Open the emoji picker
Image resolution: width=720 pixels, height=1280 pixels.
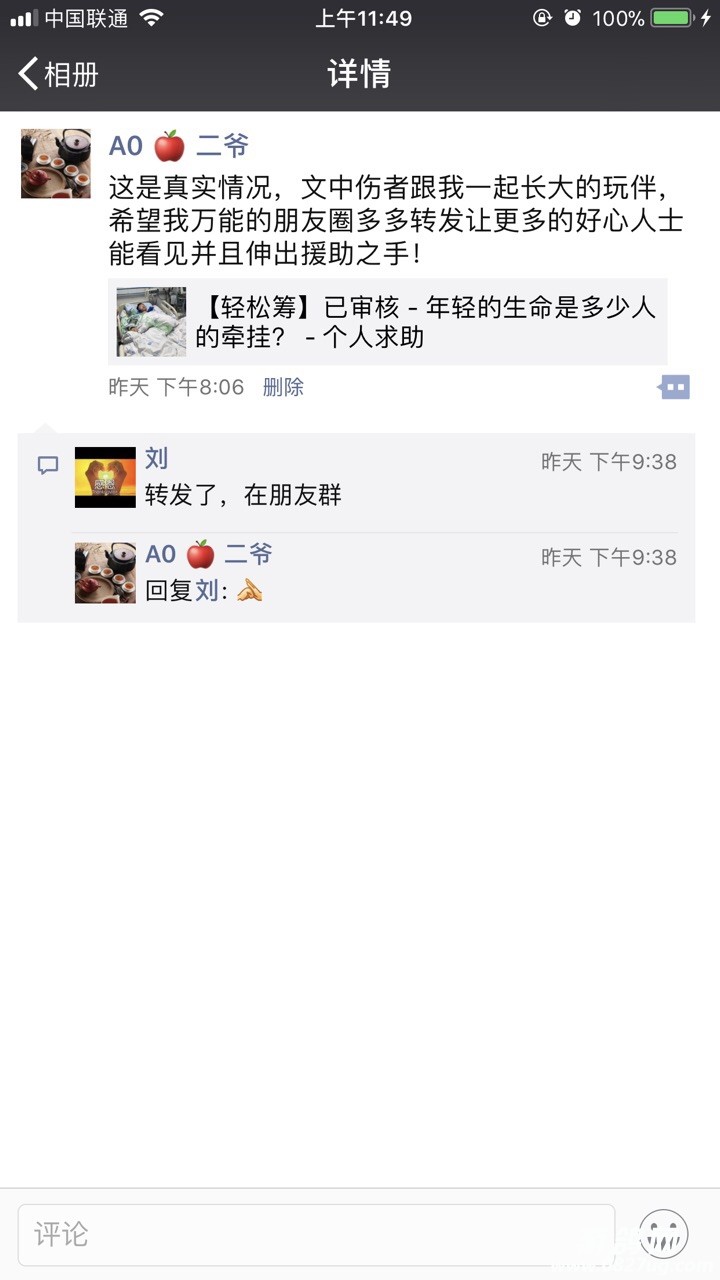click(664, 1234)
